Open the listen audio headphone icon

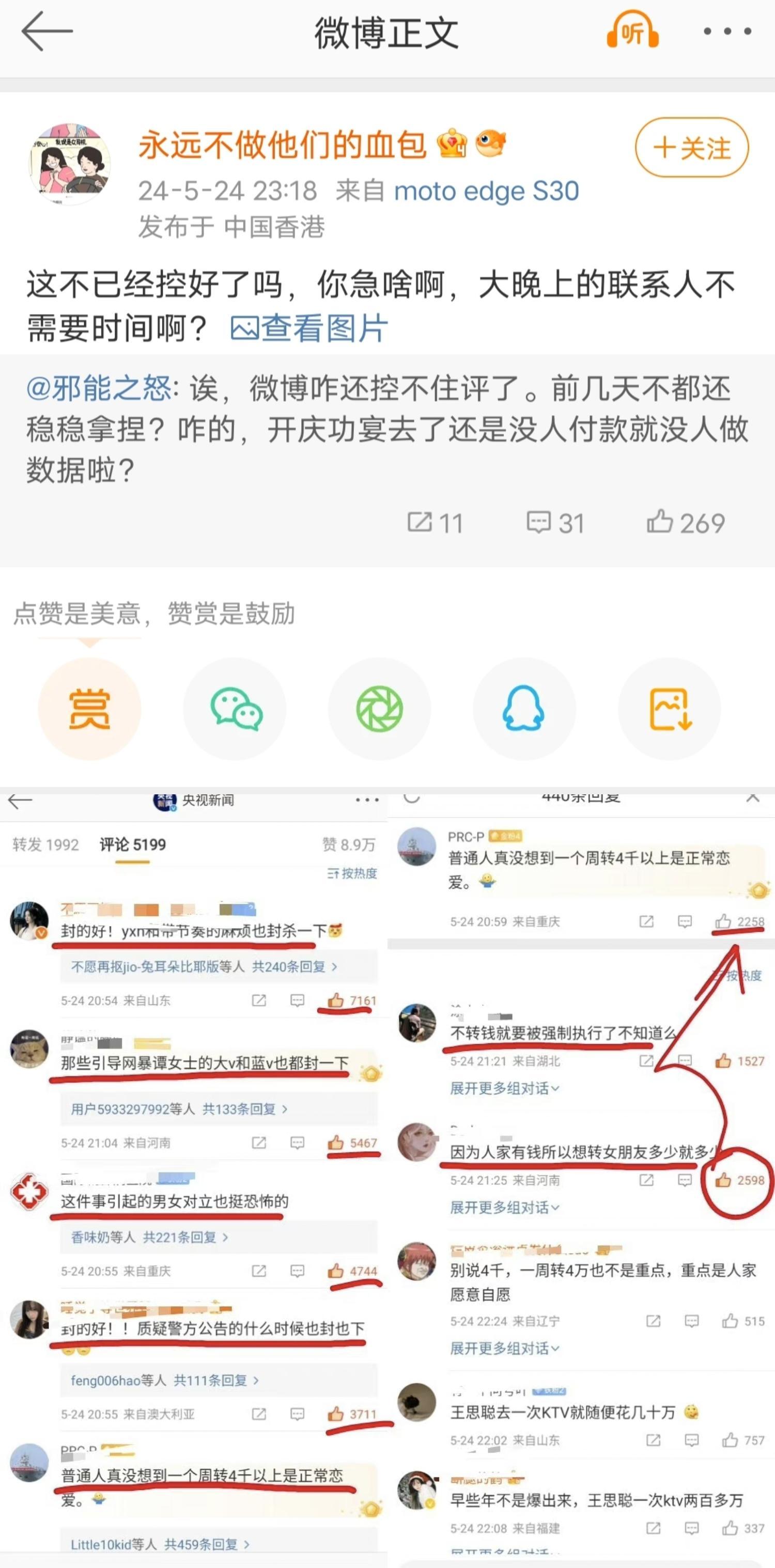click(x=632, y=31)
